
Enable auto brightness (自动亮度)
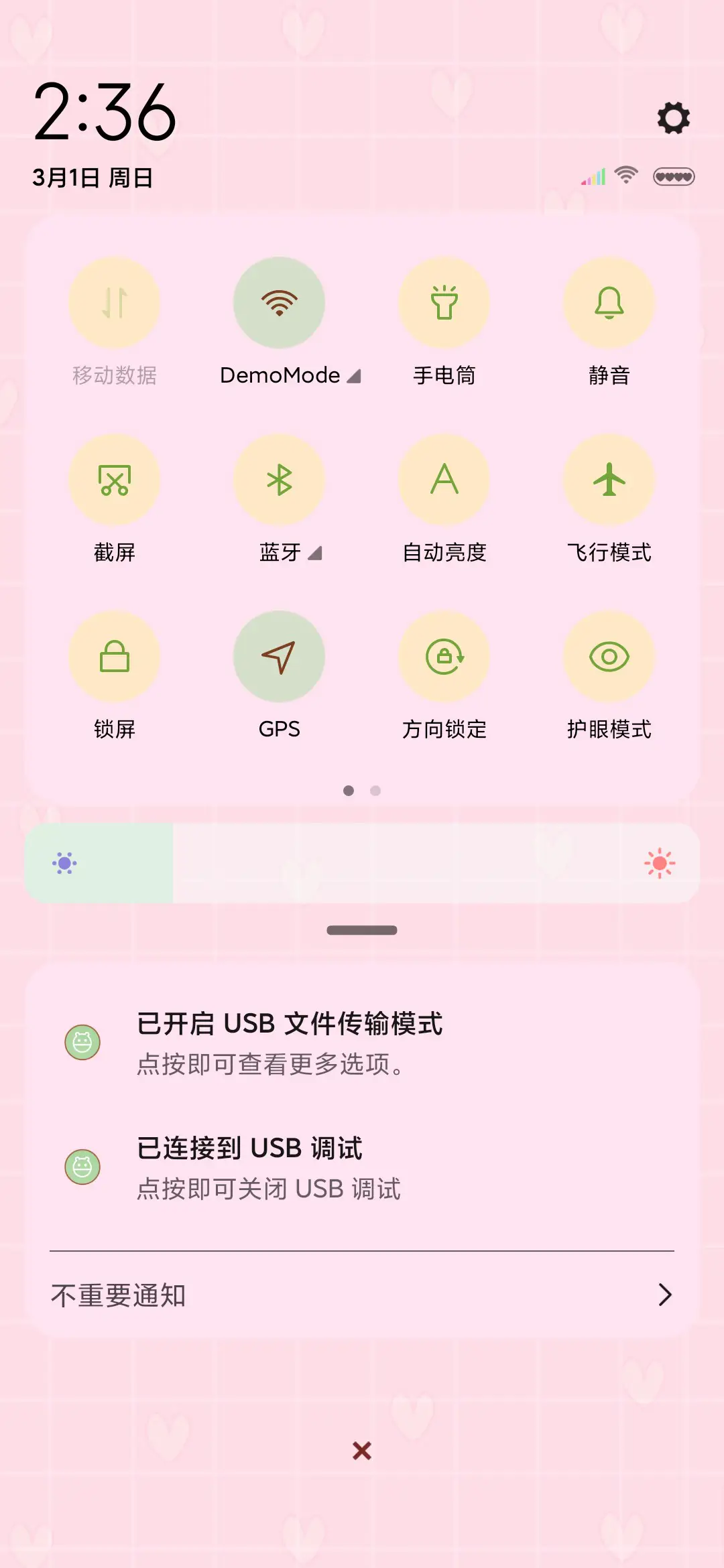point(444,480)
